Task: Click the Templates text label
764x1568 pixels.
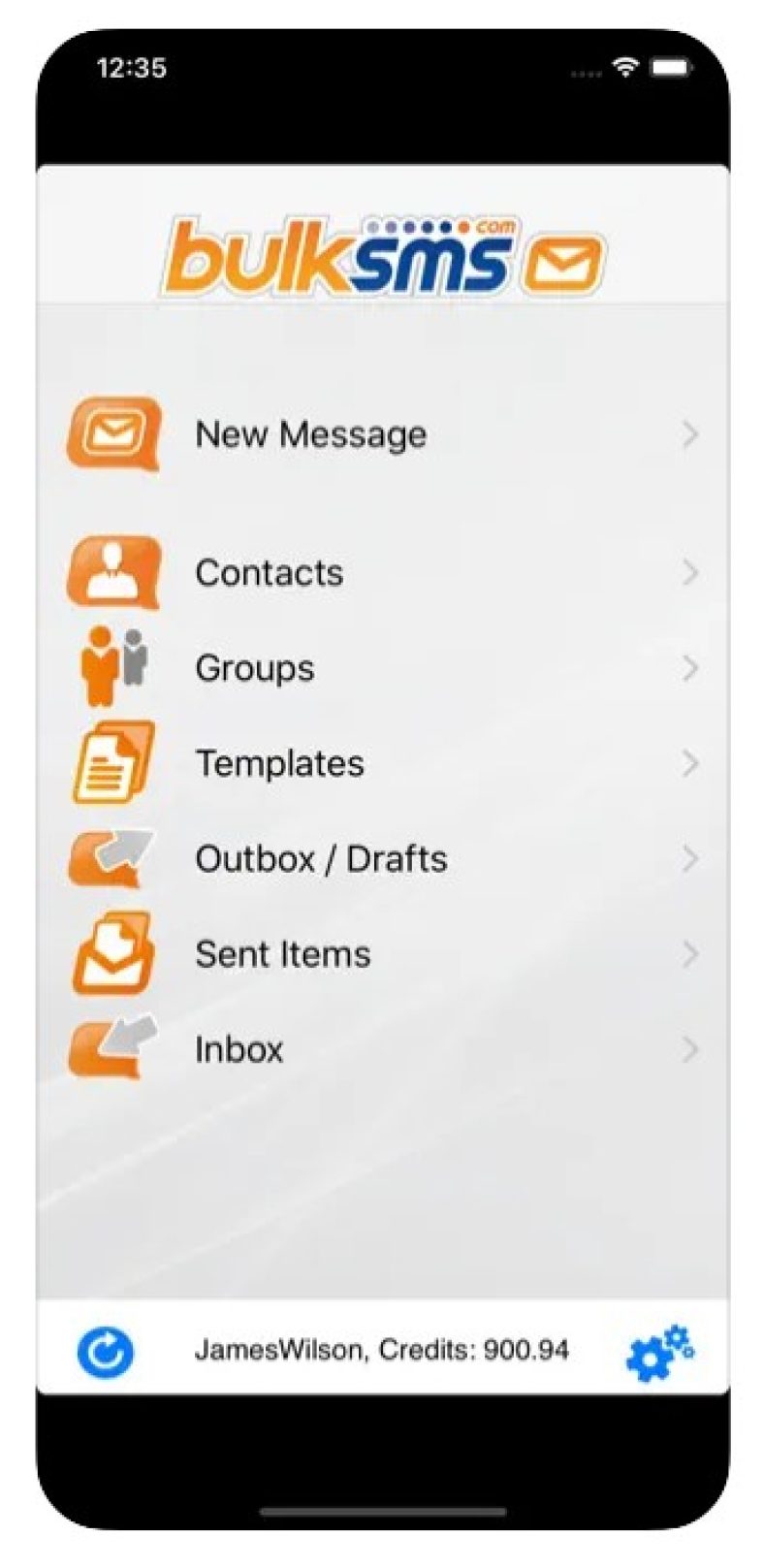Action: pyautogui.click(x=281, y=763)
